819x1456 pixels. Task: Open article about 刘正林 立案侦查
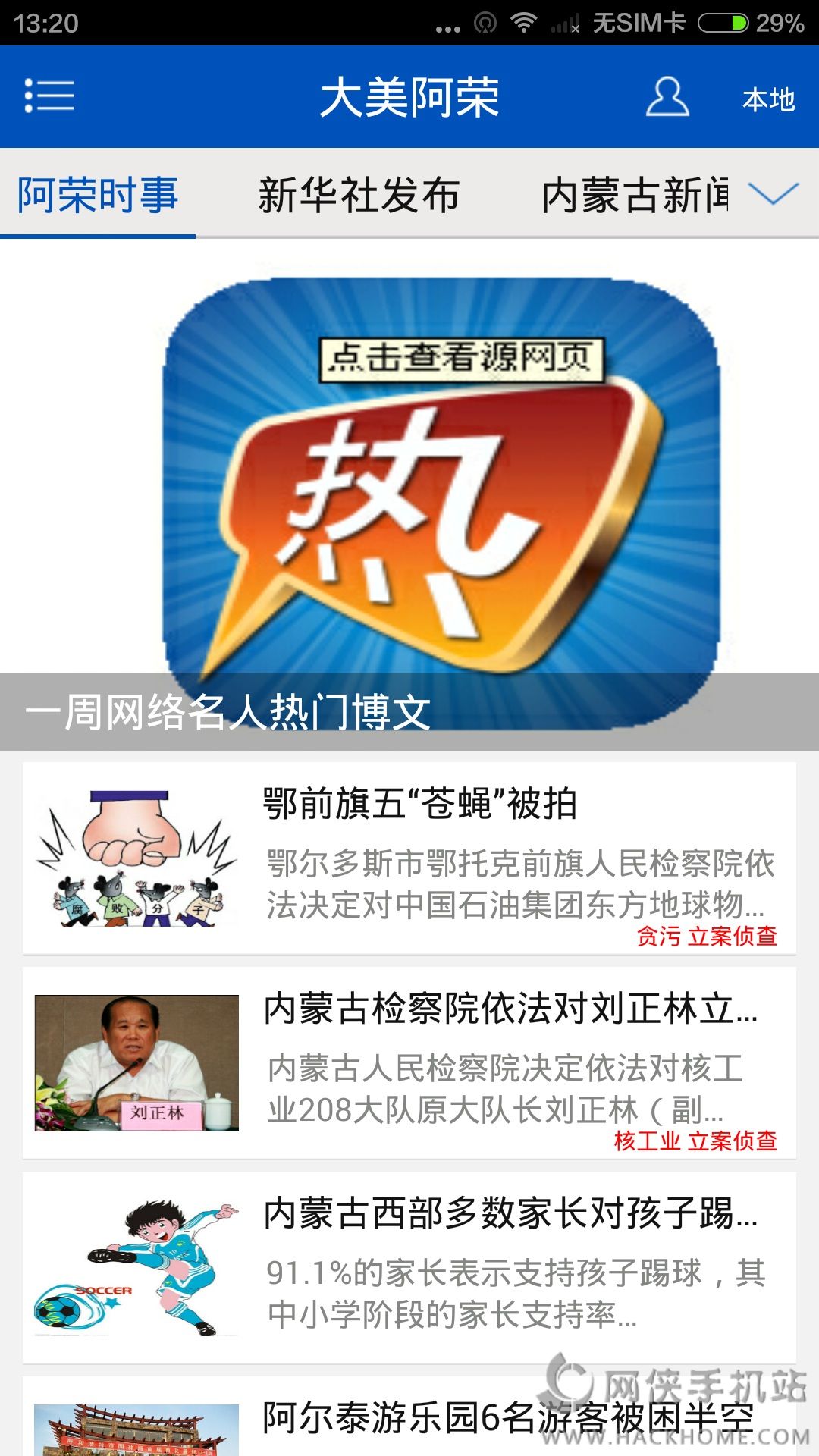point(409,1062)
